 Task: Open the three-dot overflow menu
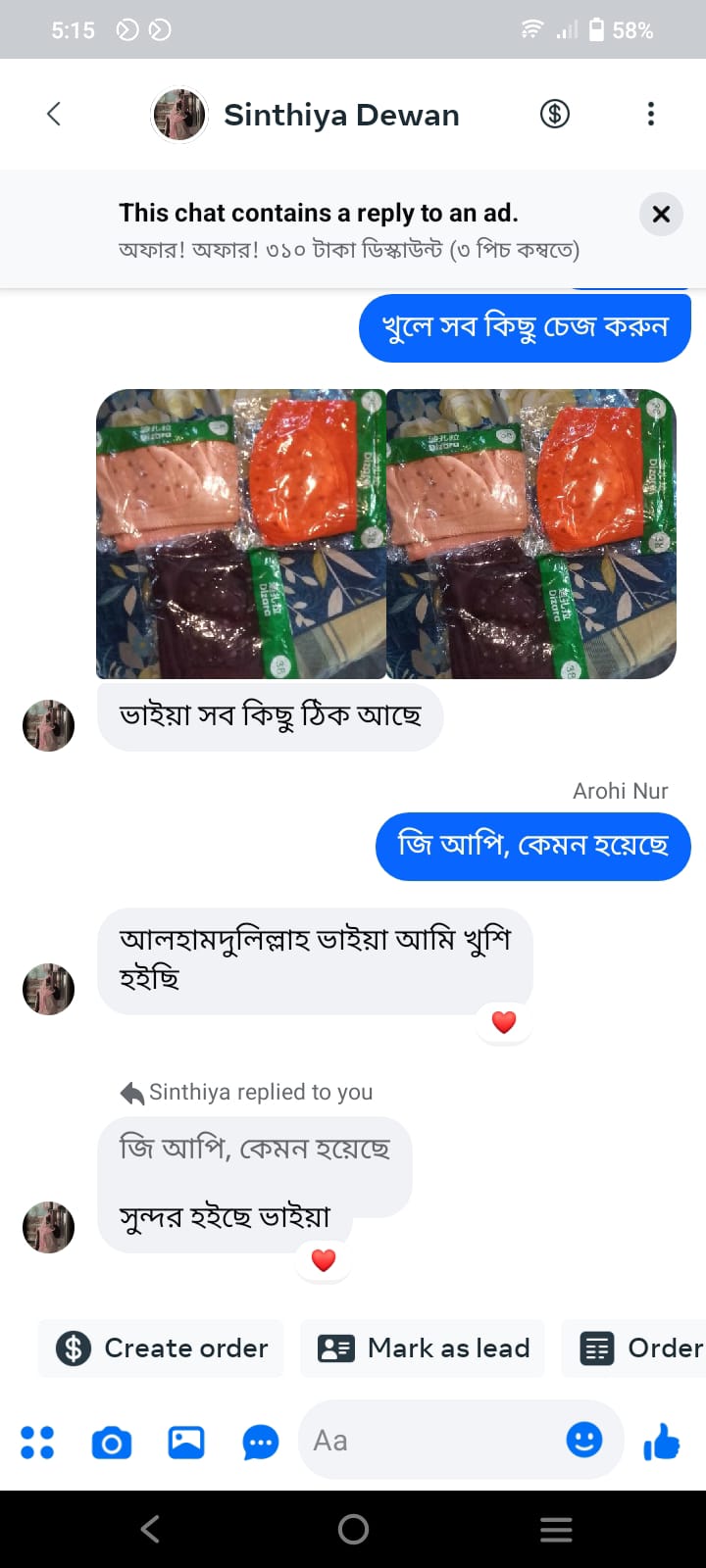[x=650, y=115]
